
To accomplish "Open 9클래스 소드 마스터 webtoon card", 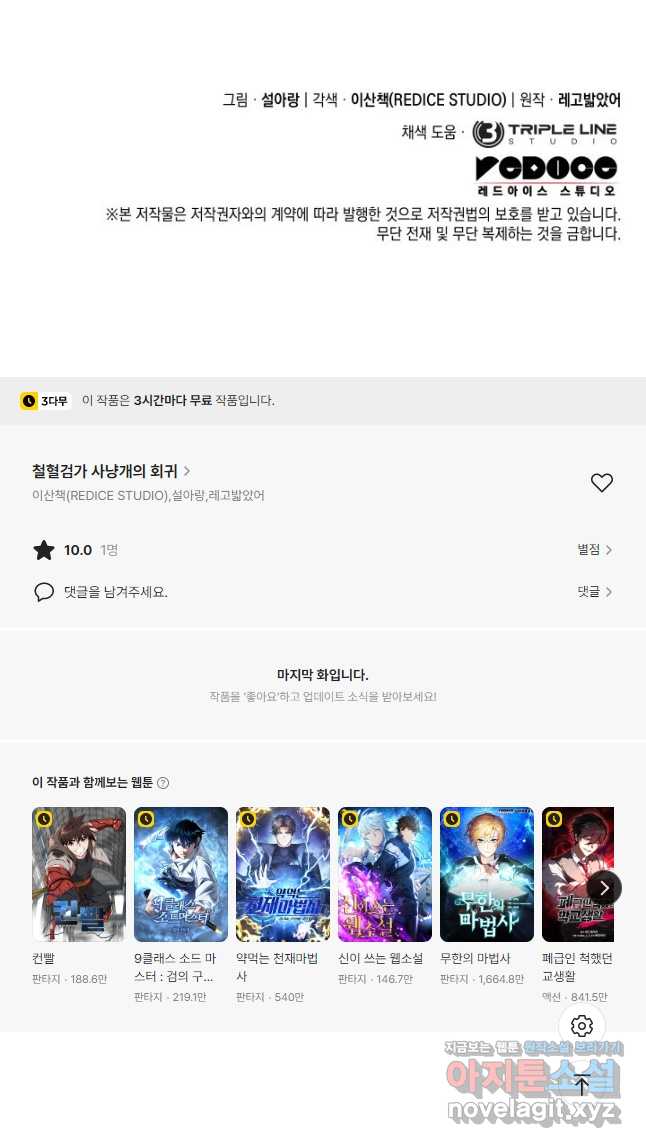I will (x=181, y=874).
